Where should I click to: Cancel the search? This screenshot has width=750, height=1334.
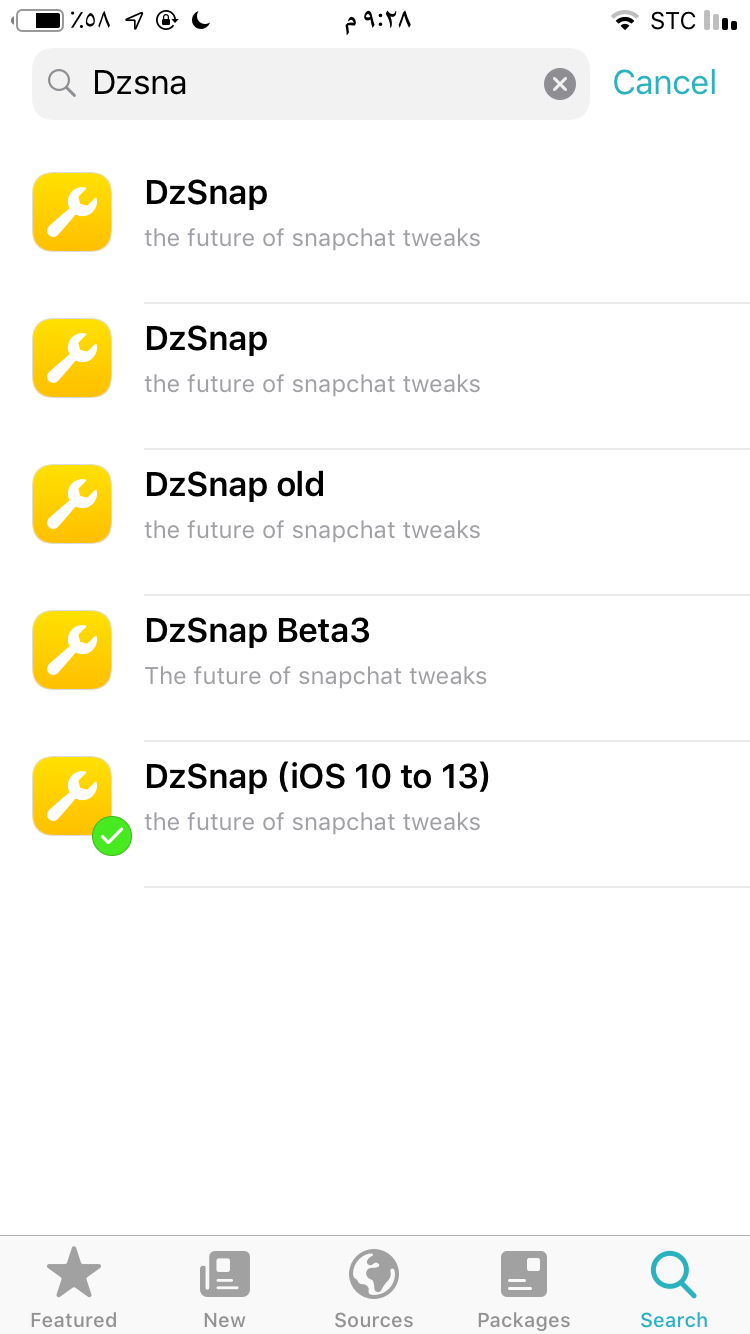[664, 83]
